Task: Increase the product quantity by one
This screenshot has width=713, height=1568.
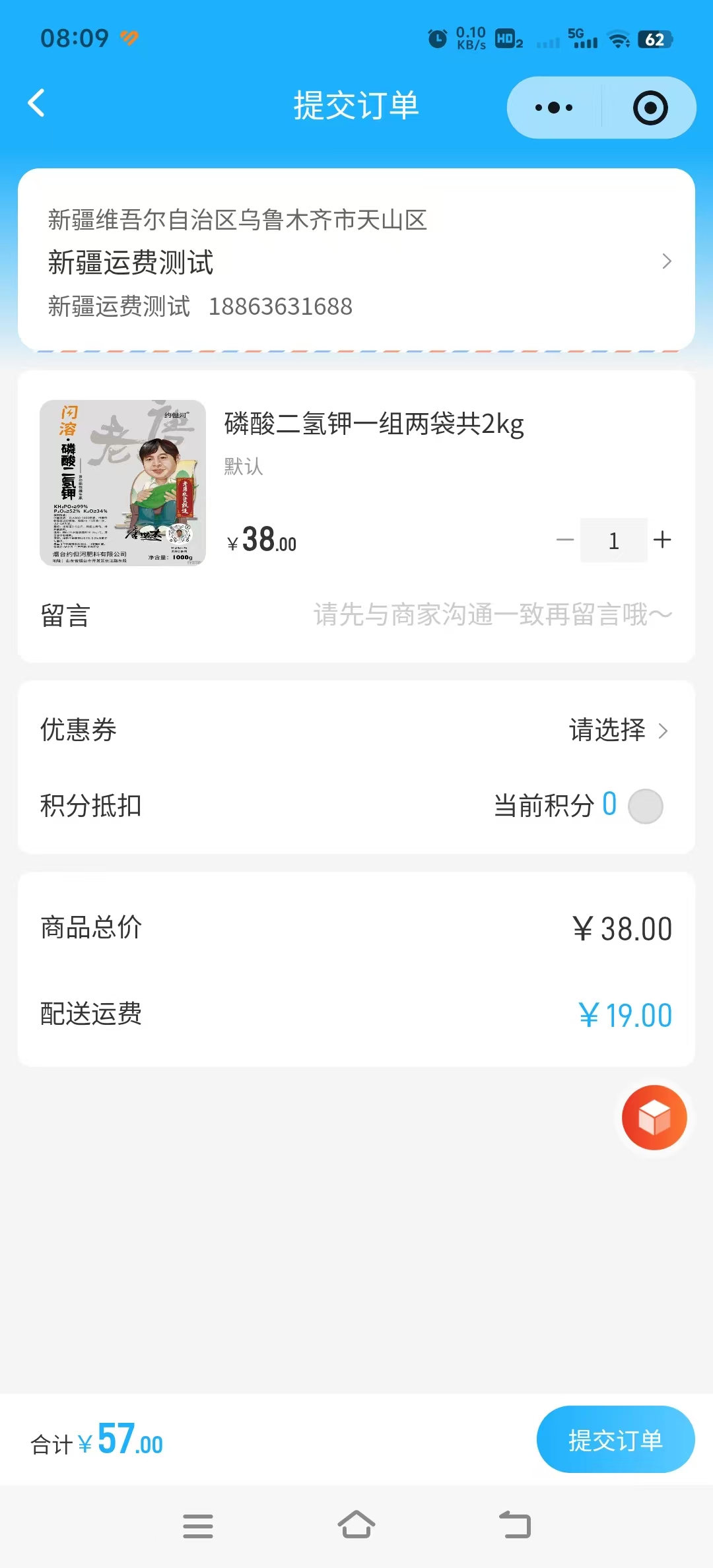Action: [662, 540]
